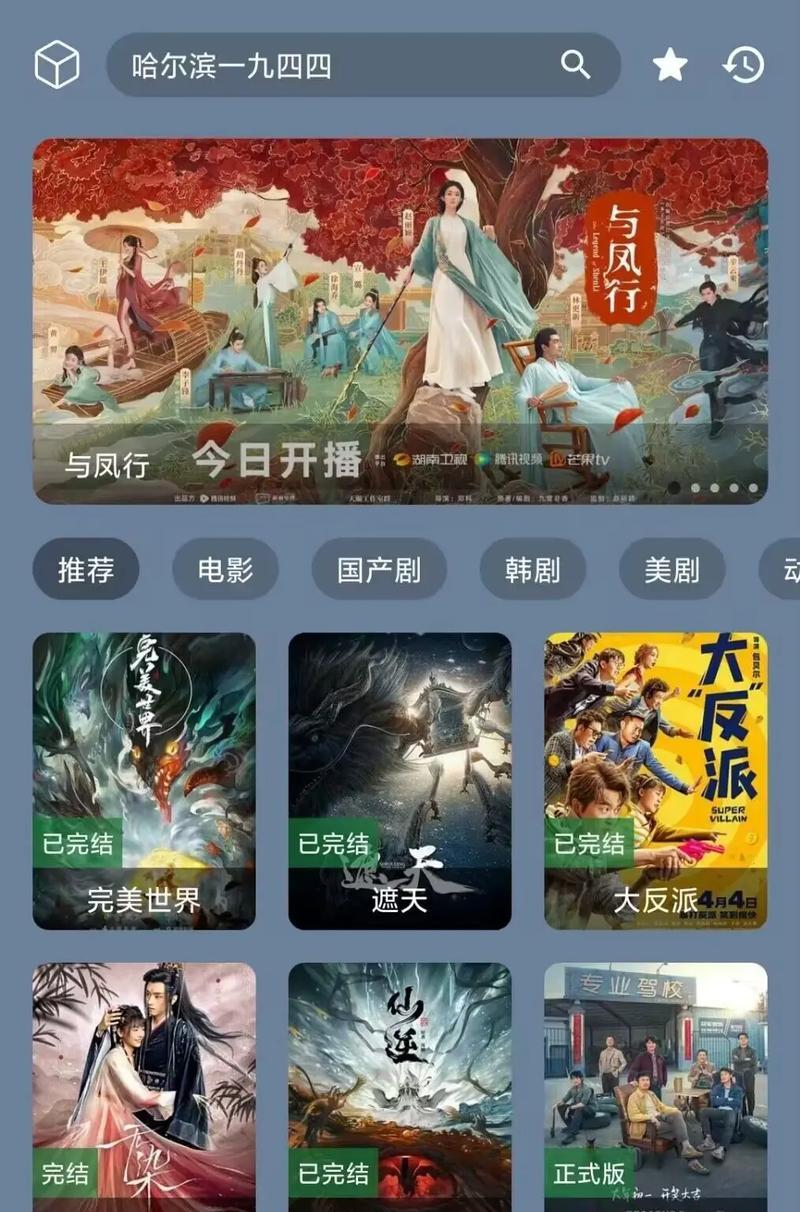Switch to the 国产剧 category
The image size is (800, 1212).
[379, 570]
